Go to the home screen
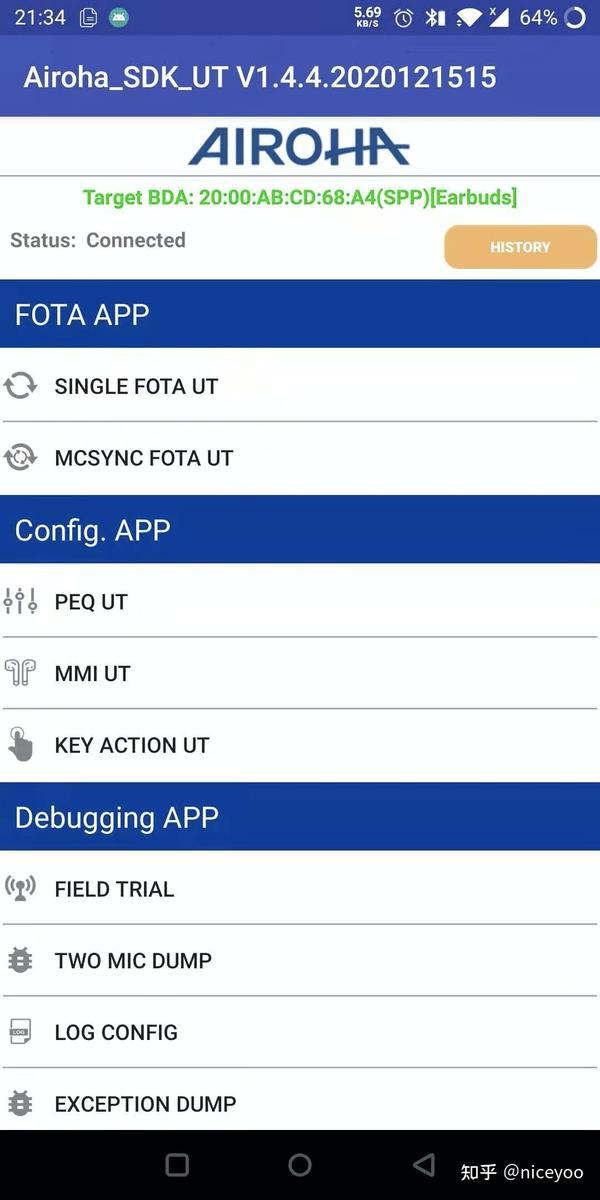The height and width of the screenshot is (1200, 600). 300,1164
